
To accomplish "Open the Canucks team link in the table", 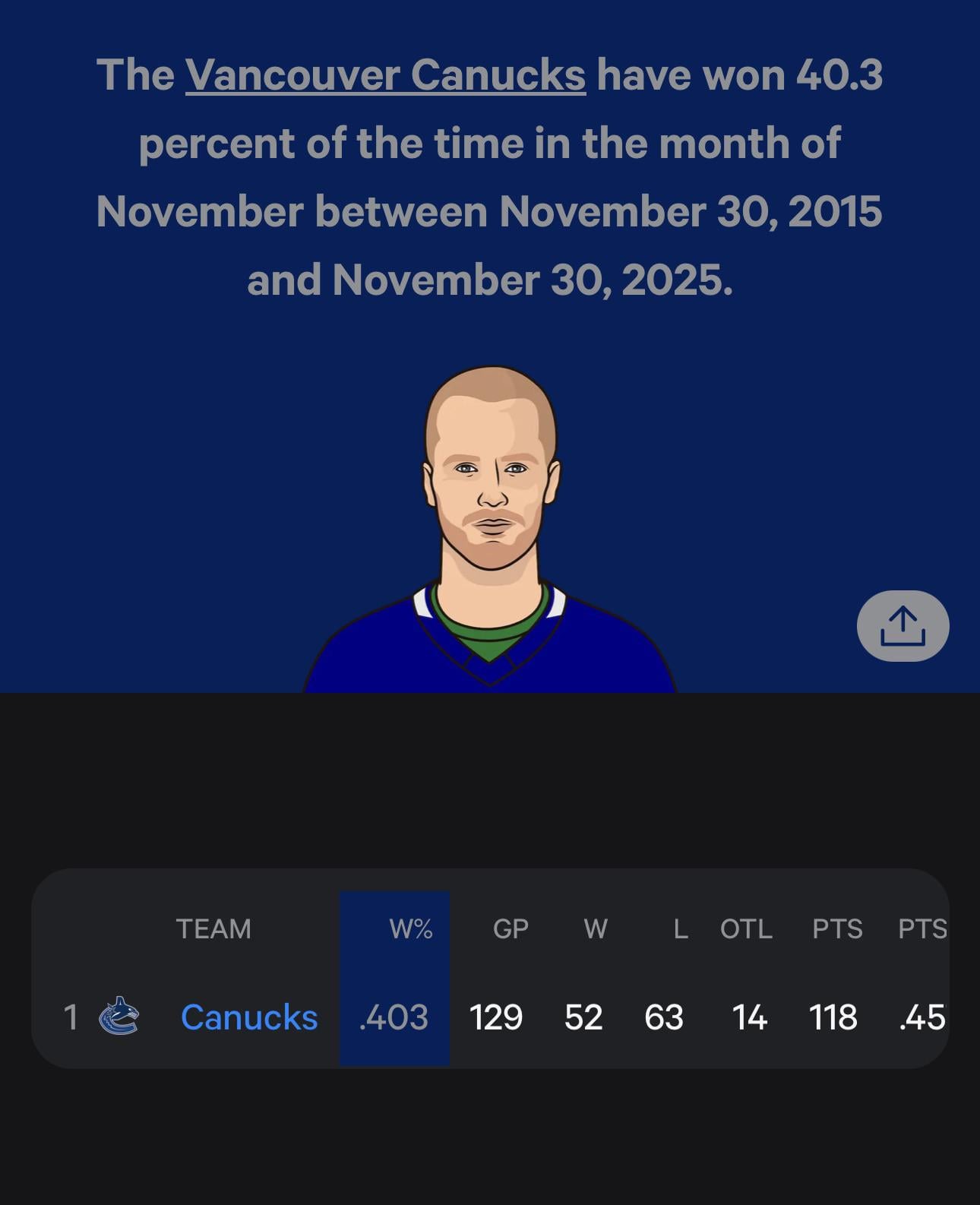I will [x=249, y=1017].
